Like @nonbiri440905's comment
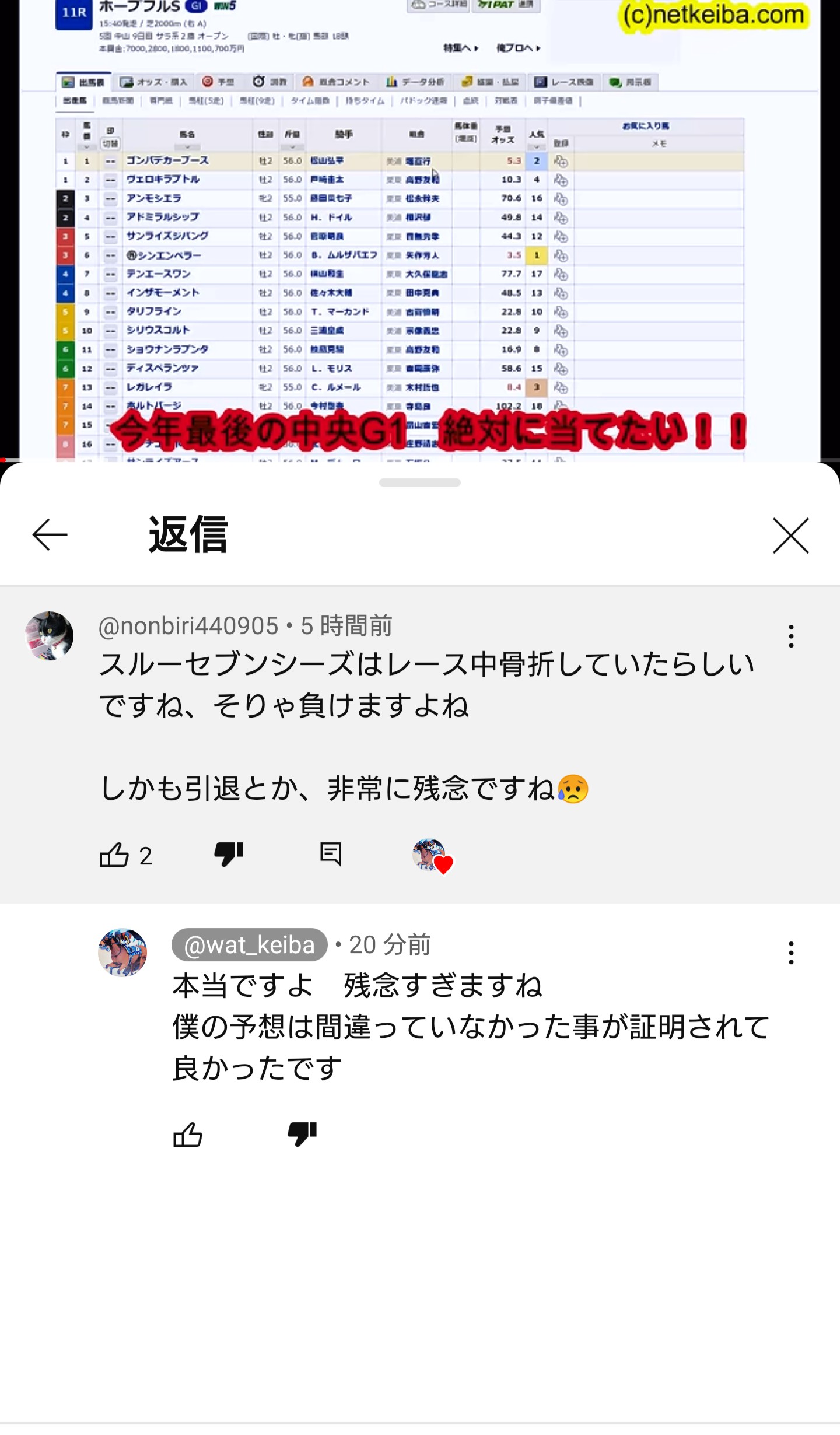 tap(114, 855)
